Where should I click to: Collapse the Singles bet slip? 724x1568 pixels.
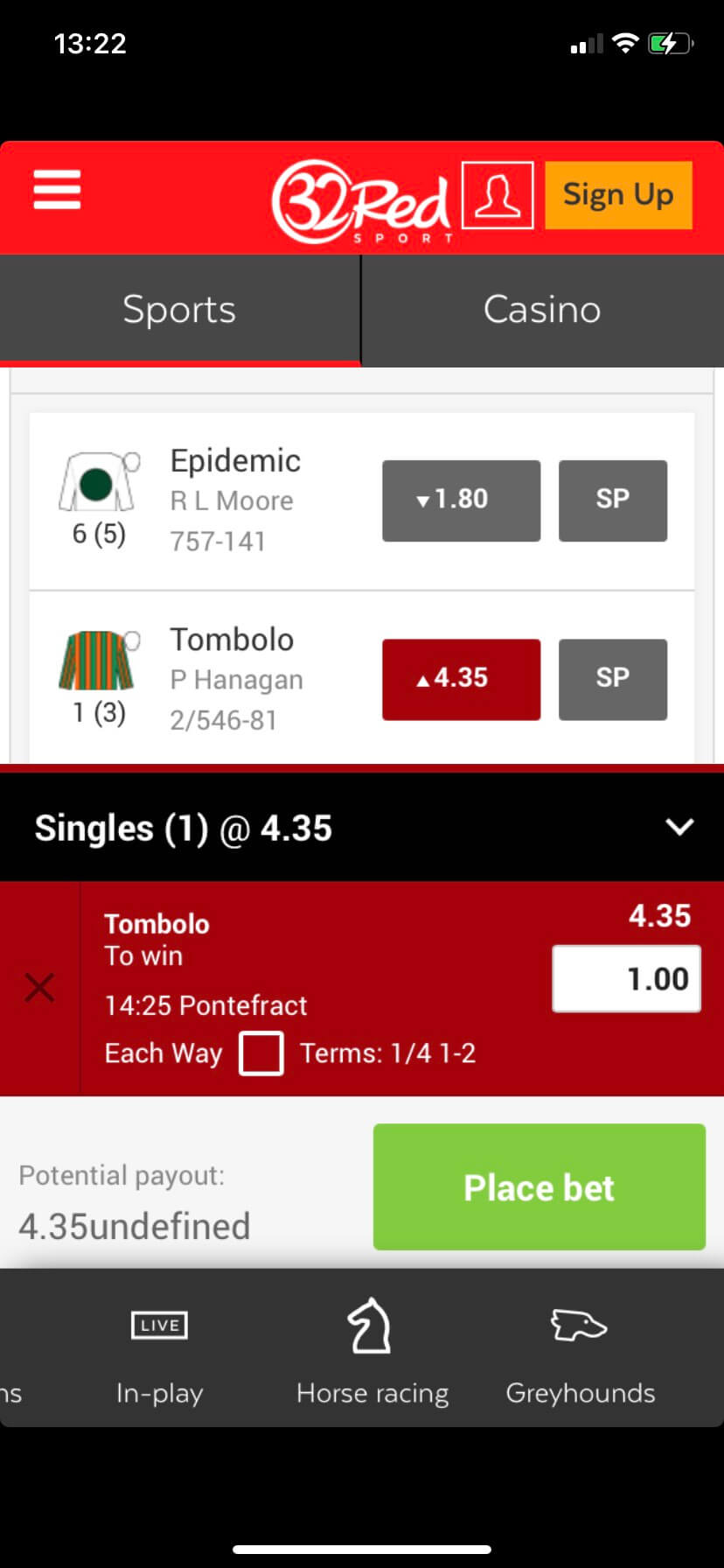(x=679, y=827)
